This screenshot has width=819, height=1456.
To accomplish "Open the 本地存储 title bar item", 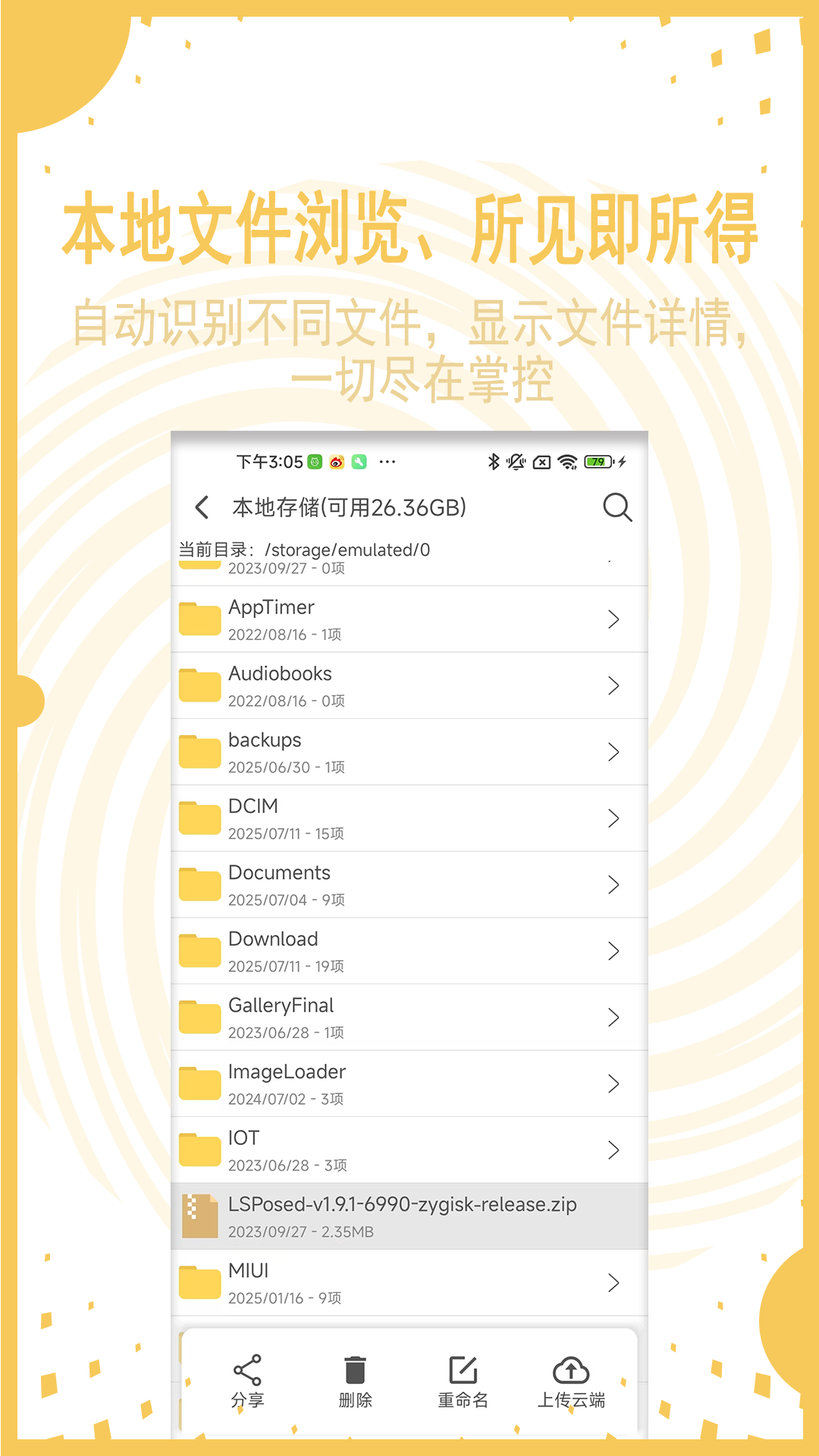I will (349, 508).
